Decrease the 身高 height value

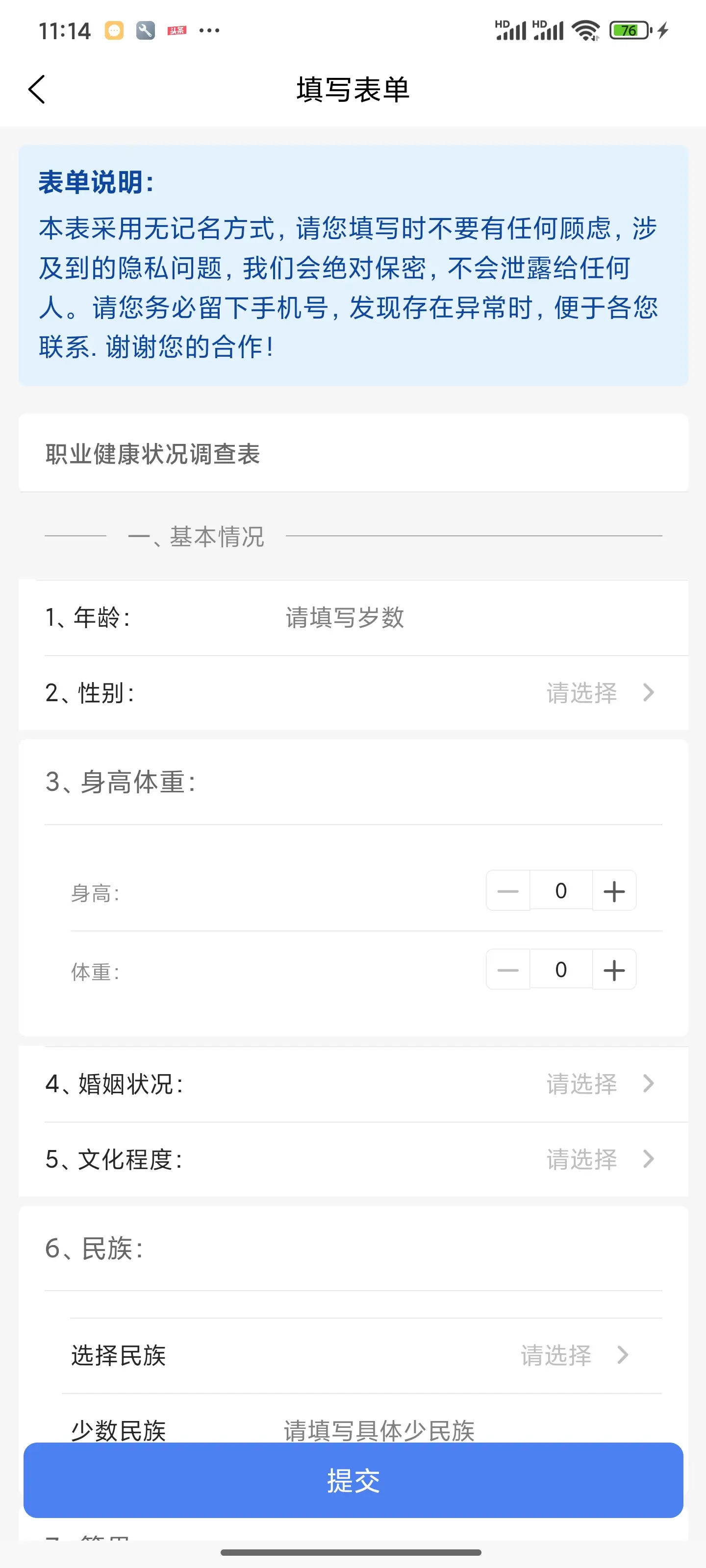(508, 891)
